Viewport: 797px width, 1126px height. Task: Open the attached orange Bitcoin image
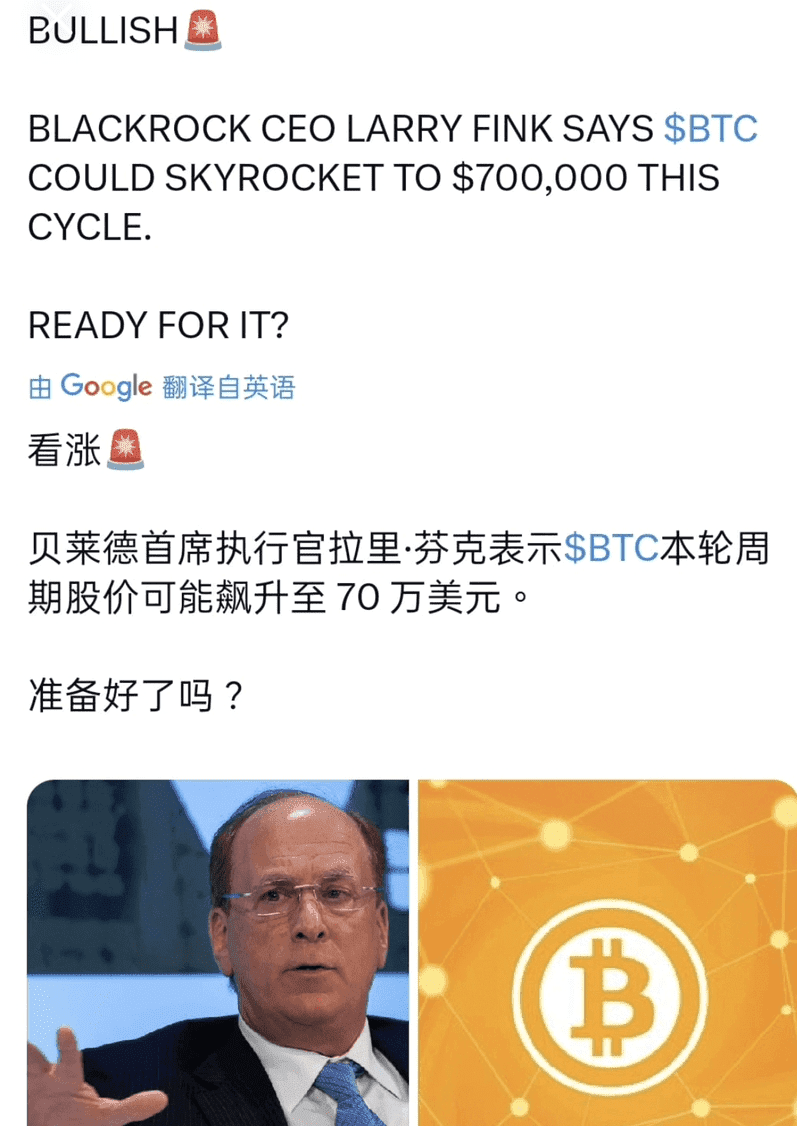point(607,952)
